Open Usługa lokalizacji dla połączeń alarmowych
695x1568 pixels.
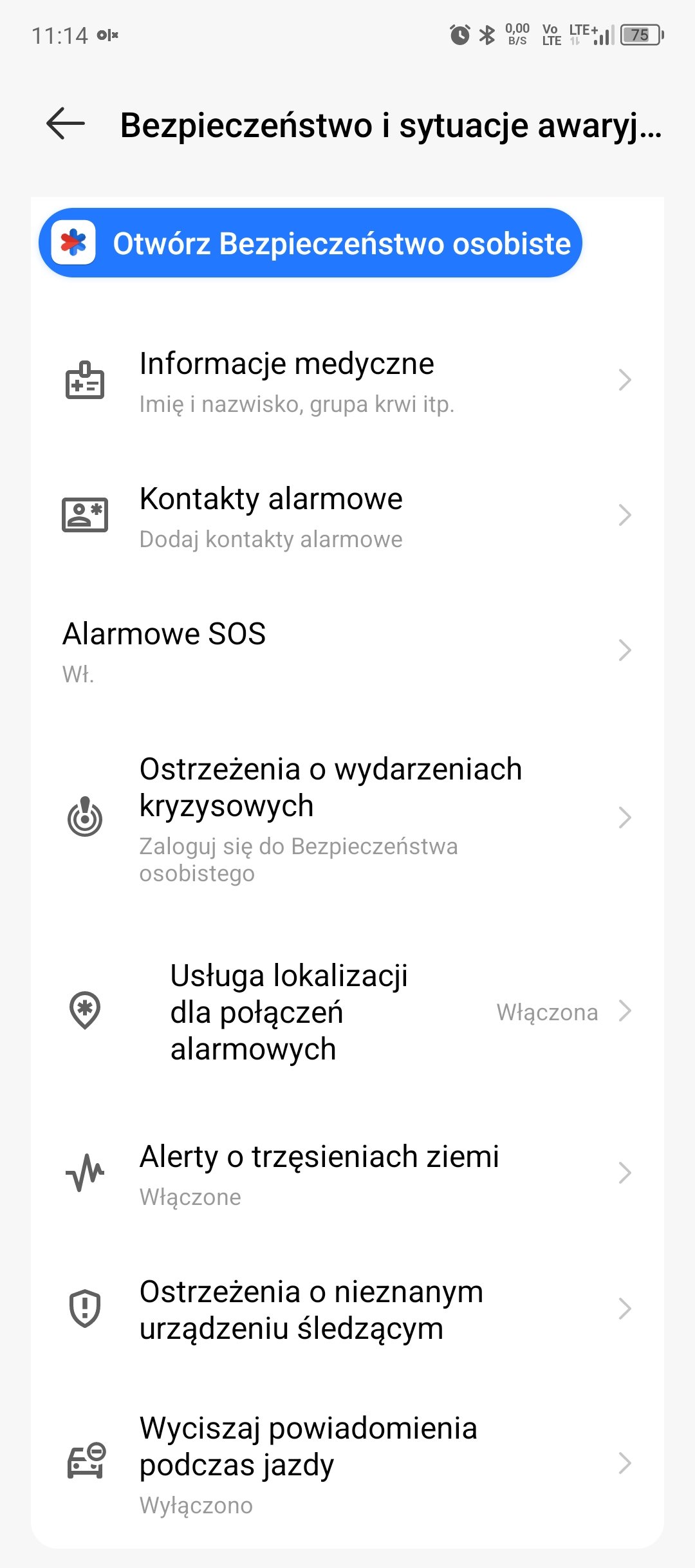347,1013
